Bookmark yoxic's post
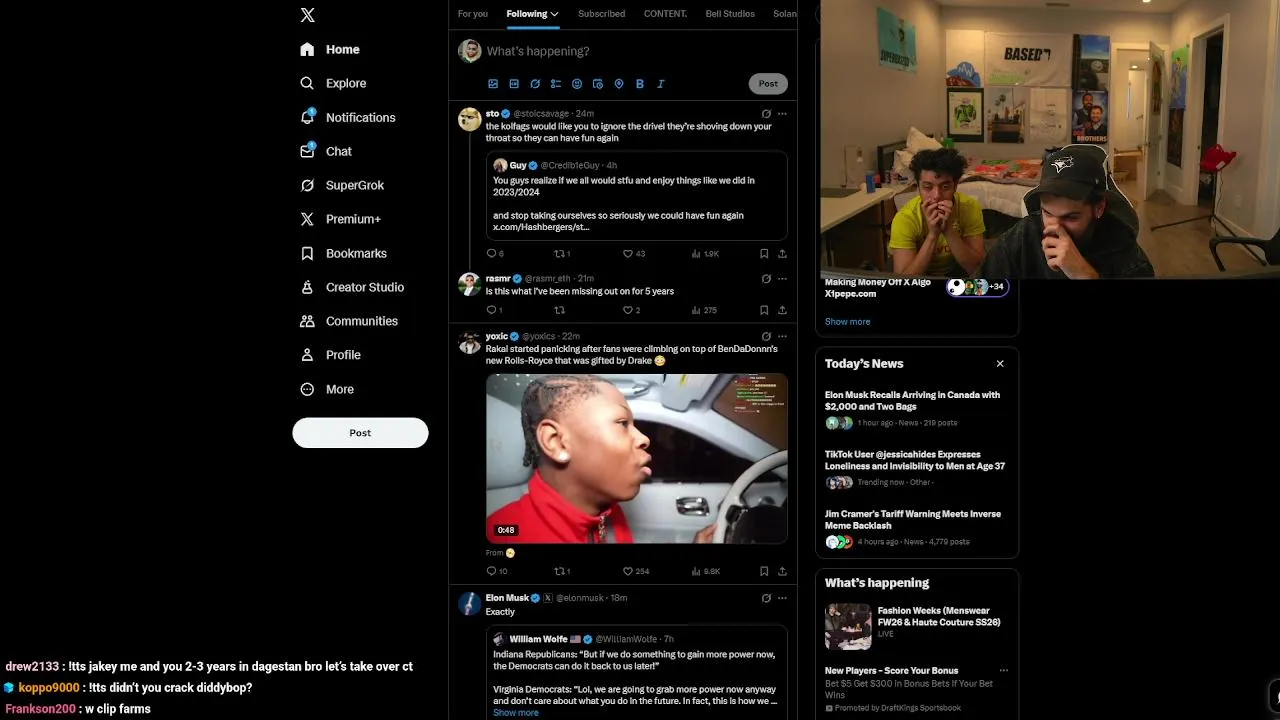 click(x=764, y=571)
